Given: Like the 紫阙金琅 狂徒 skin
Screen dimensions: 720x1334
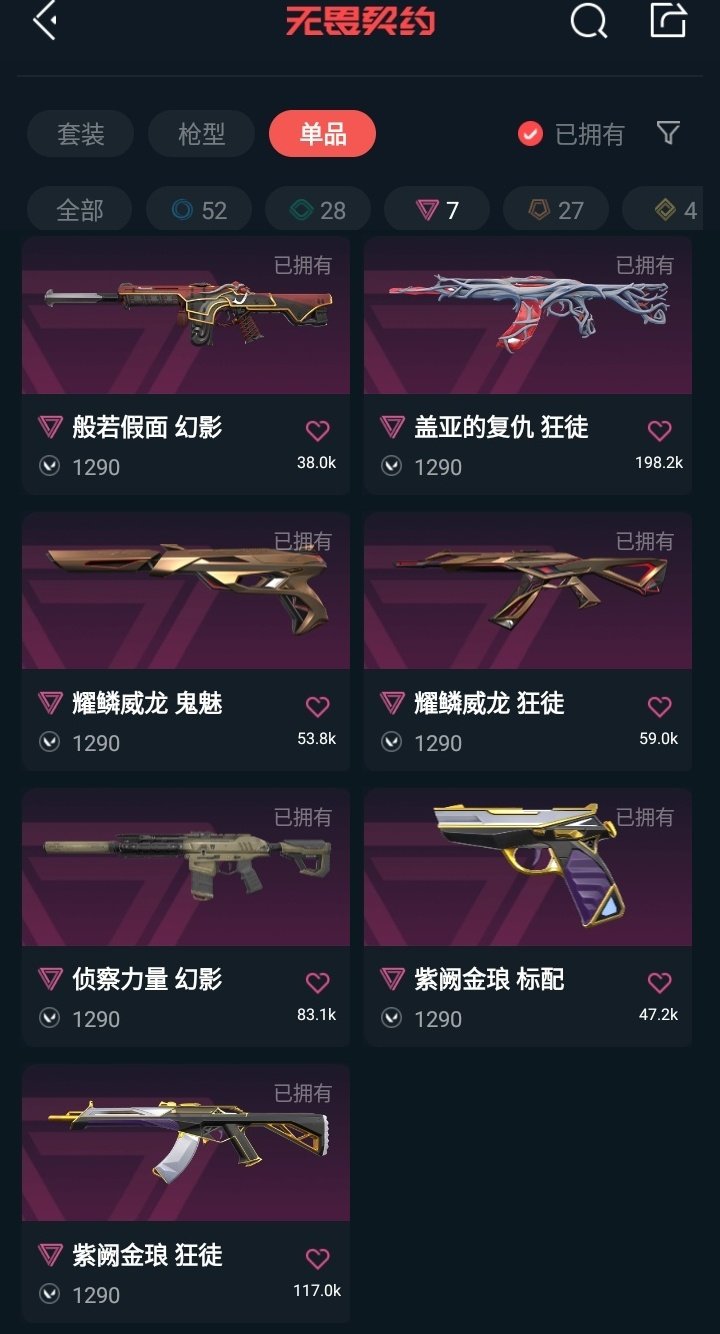Looking at the screenshot, I should tap(317, 1259).
